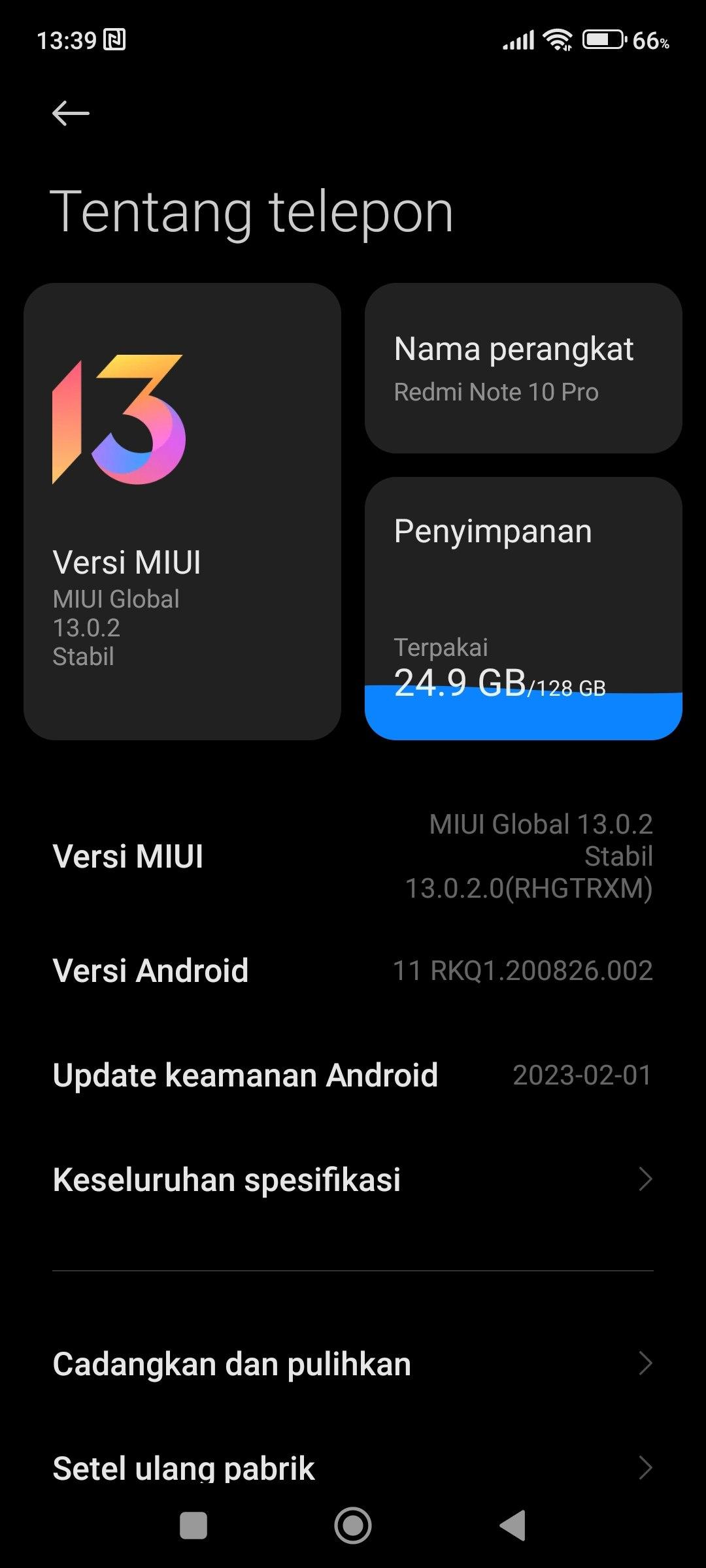Viewport: 706px width, 1568px height.
Task: Select the Update keamanan Android row
Action: pos(353,1075)
